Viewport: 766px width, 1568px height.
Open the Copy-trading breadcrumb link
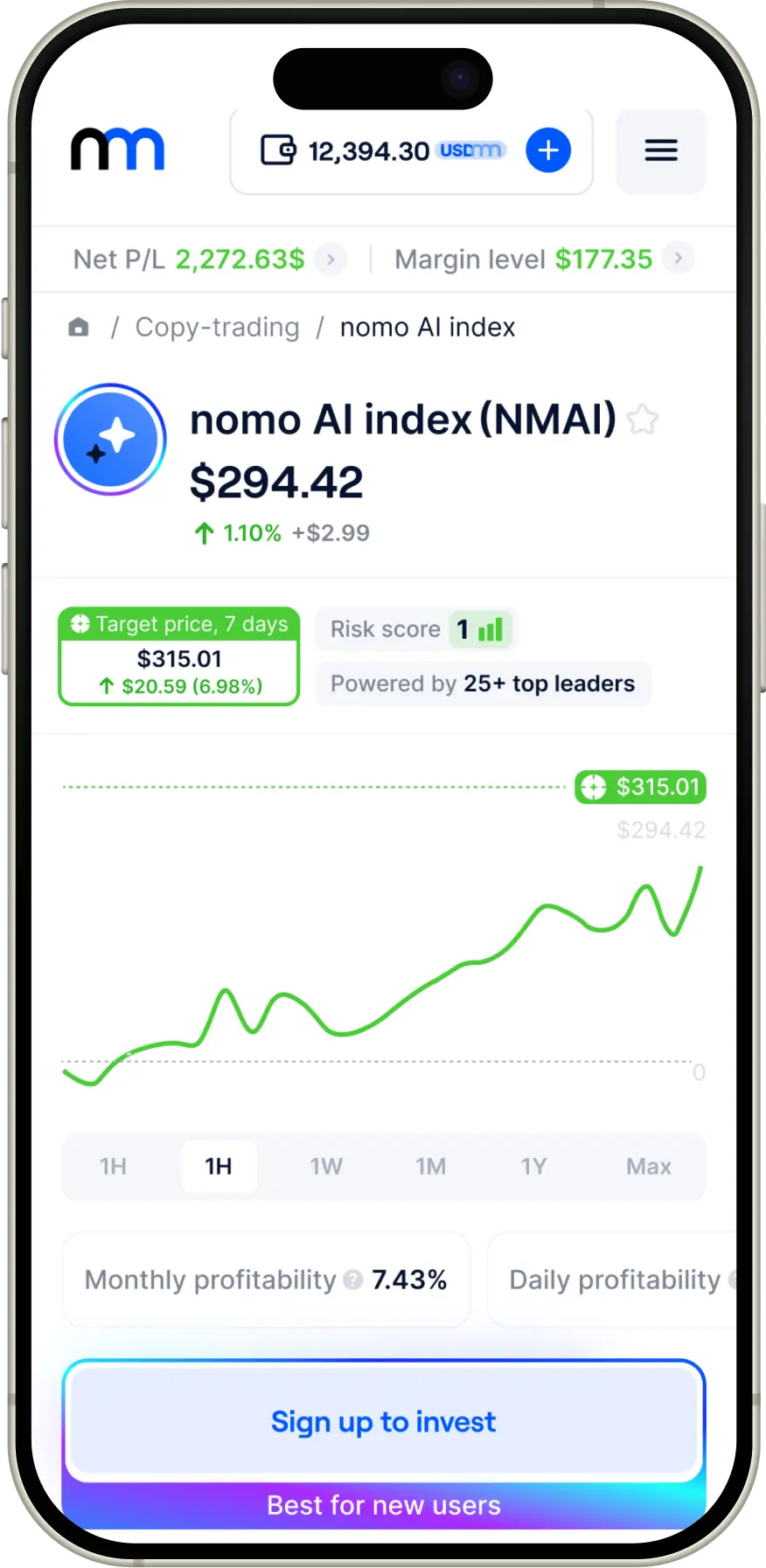click(x=217, y=327)
